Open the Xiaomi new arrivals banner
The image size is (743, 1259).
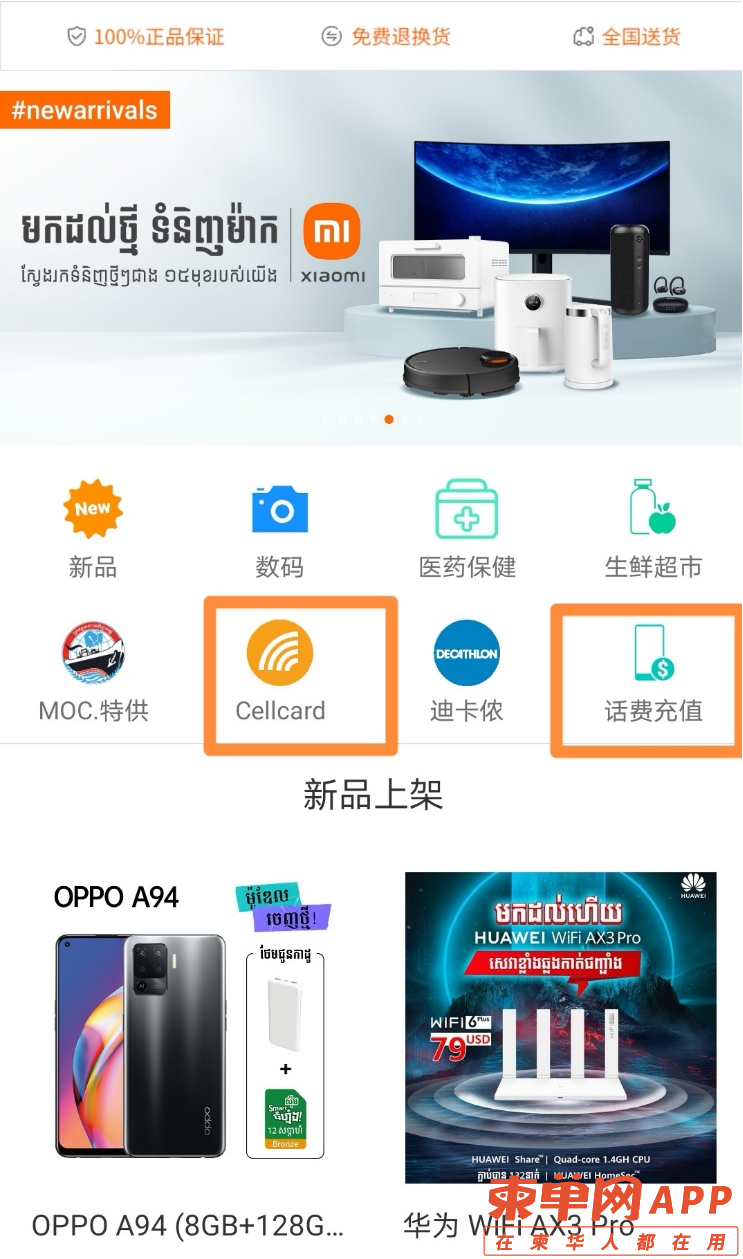(371, 255)
